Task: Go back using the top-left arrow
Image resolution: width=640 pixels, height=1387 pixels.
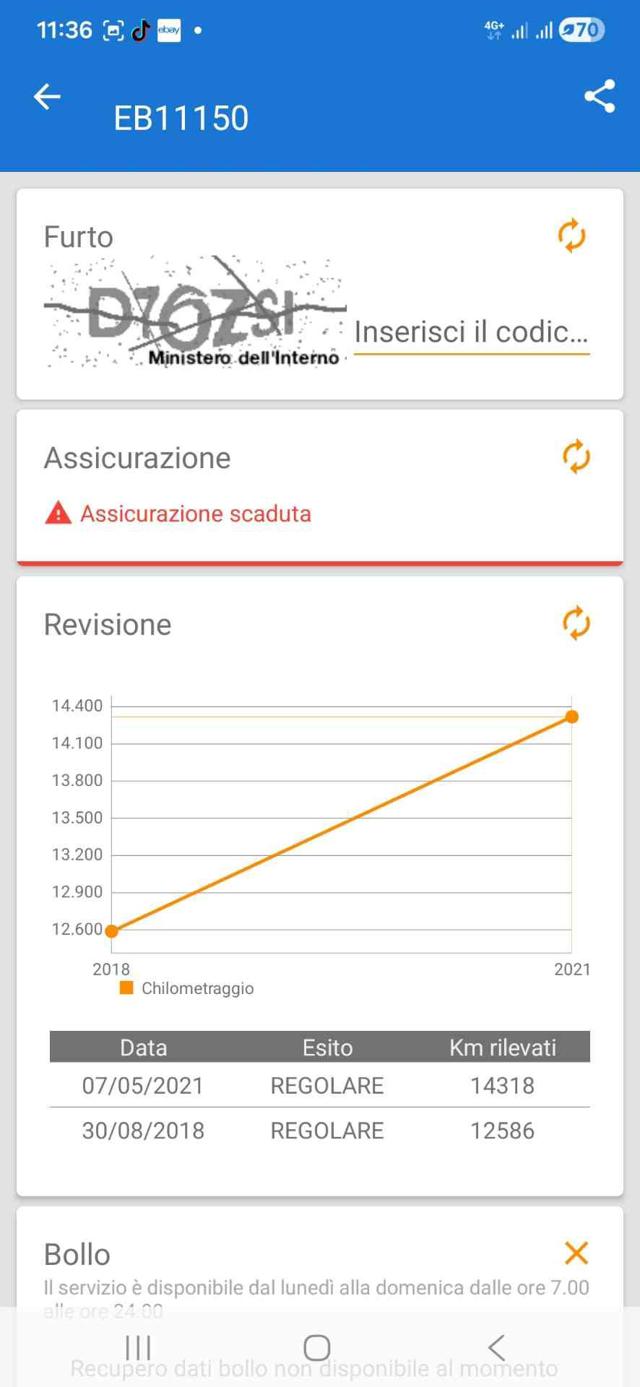Action: (x=47, y=96)
